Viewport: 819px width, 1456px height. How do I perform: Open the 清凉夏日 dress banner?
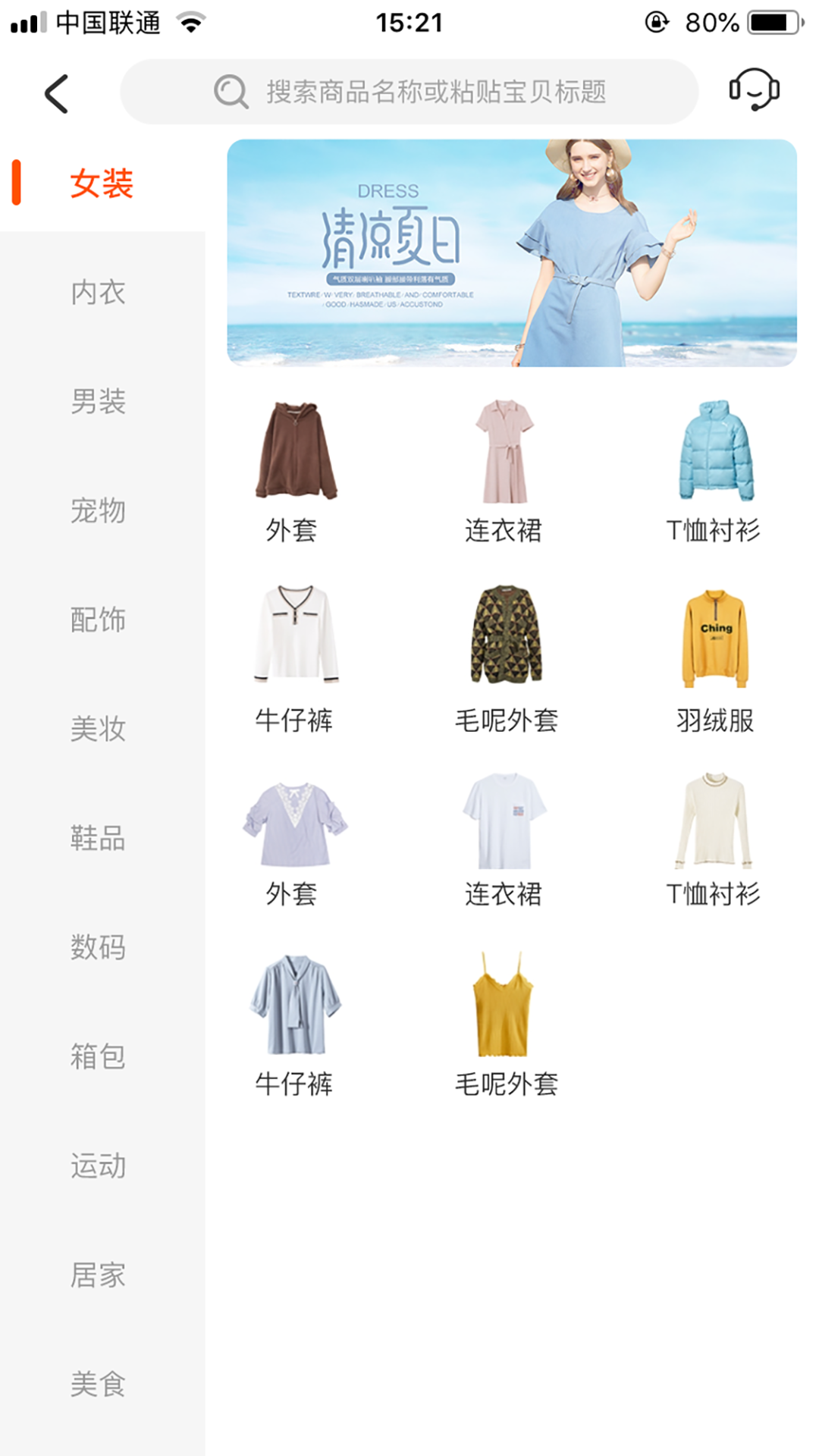click(x=512, y=253)
